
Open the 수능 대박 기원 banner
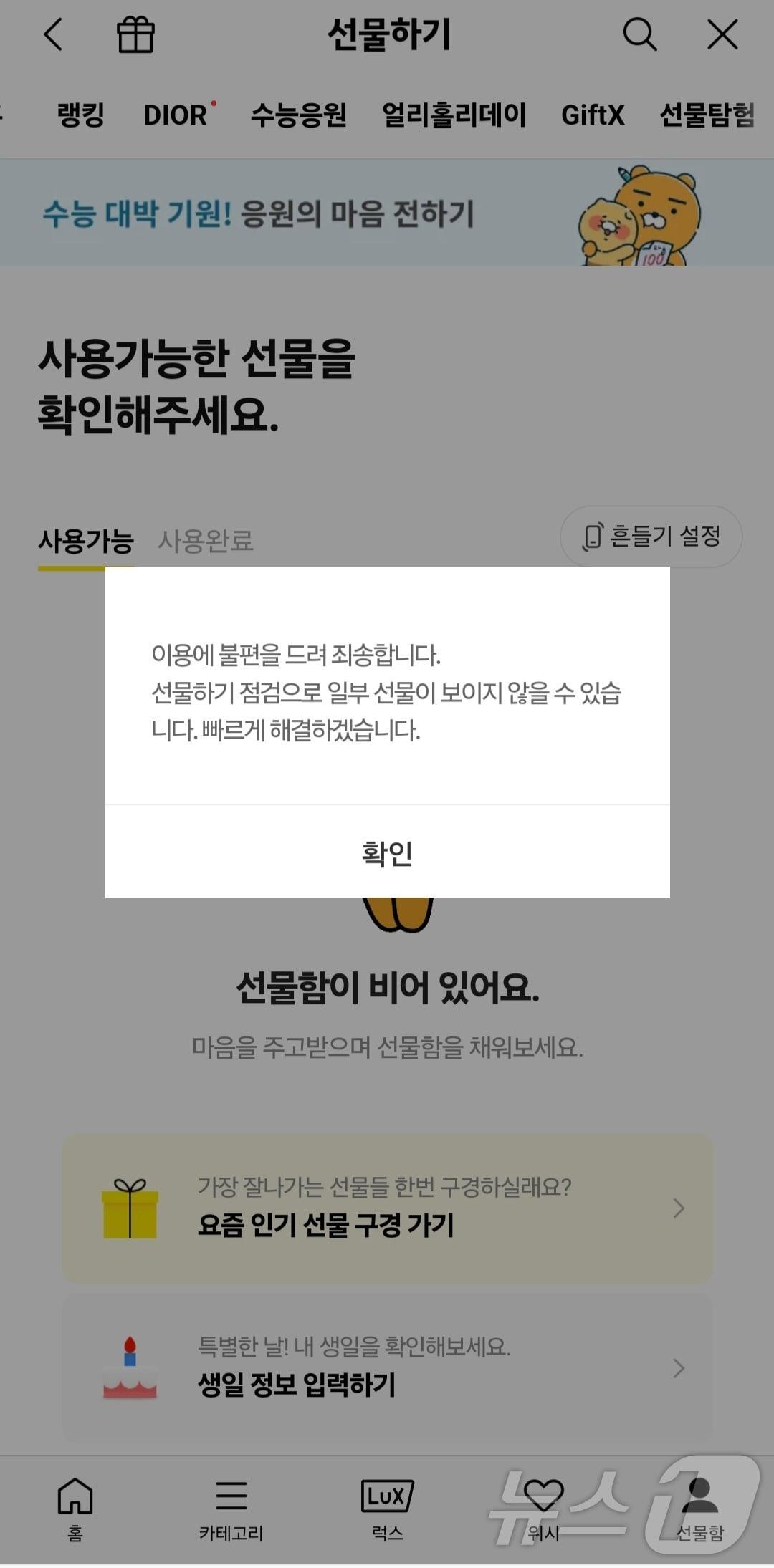[x=387, y=213]
